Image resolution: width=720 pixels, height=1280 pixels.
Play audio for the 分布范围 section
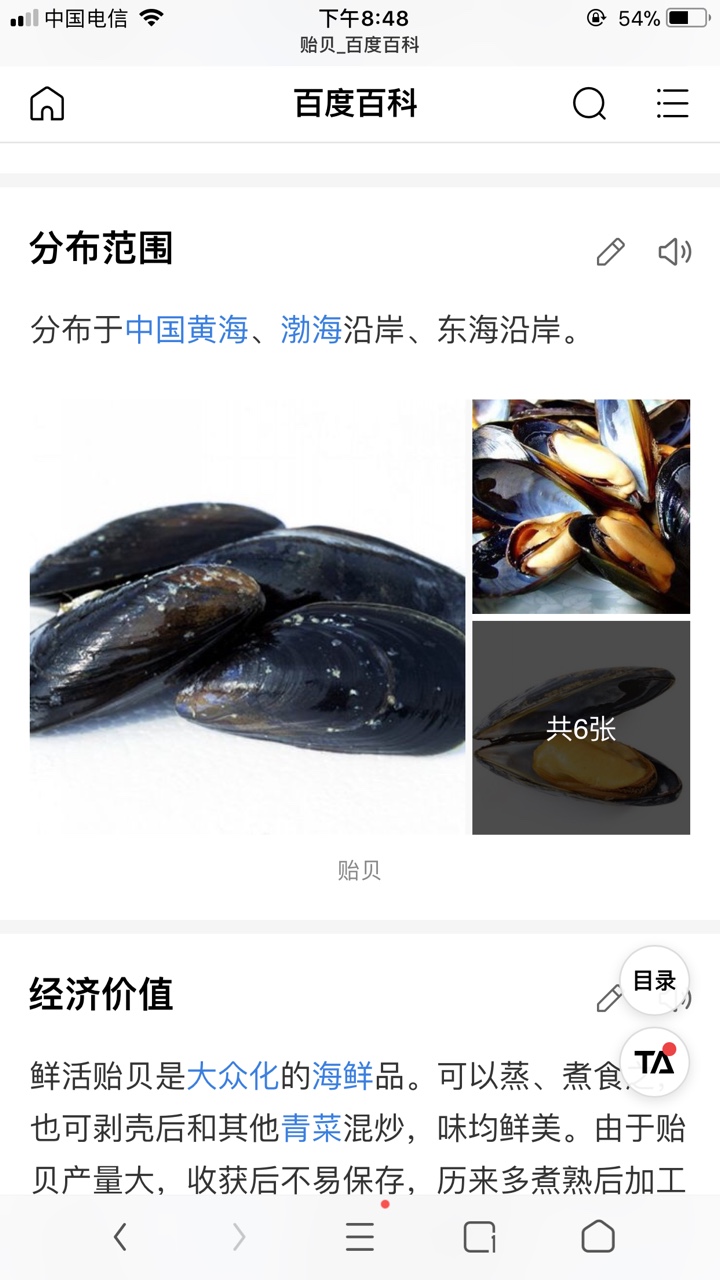(x=675, y=252)
